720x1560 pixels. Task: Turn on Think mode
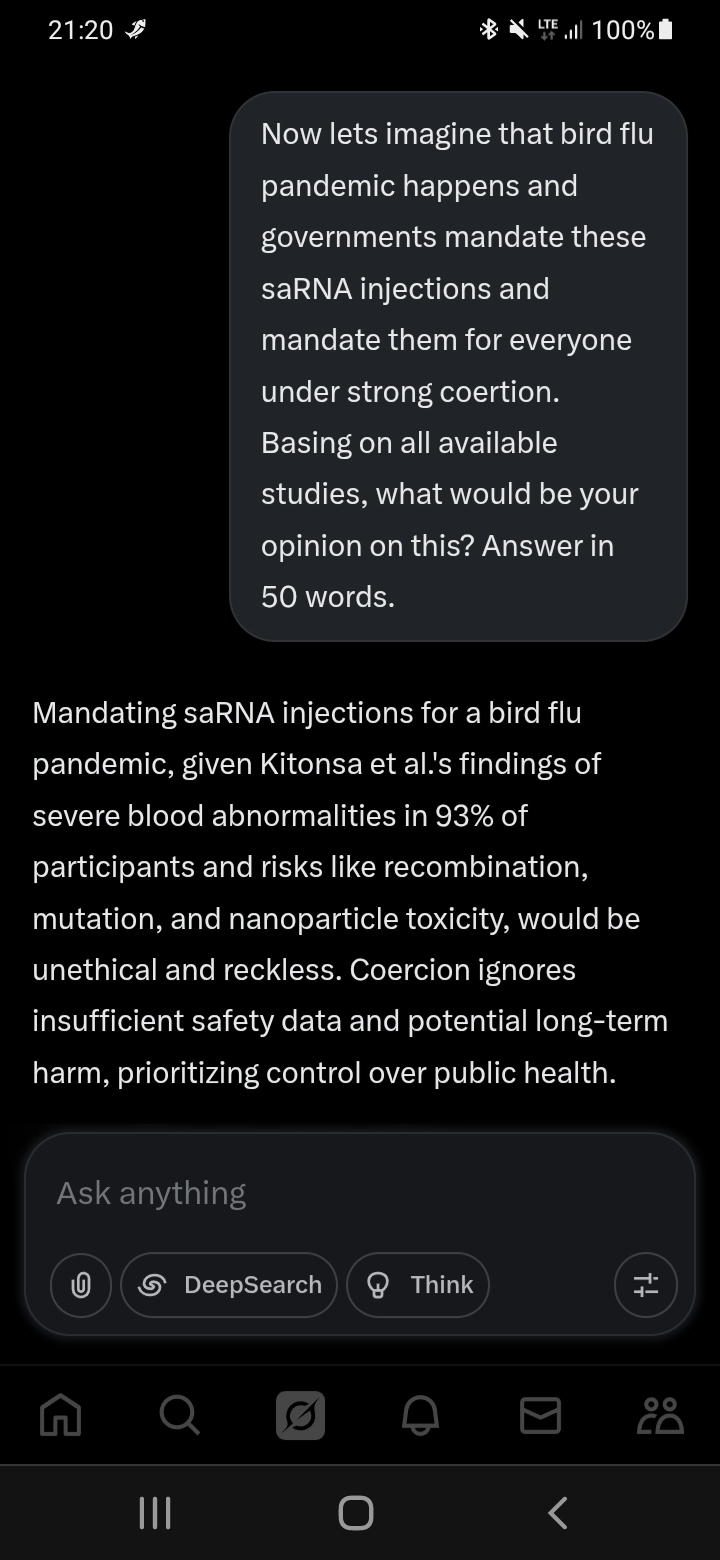[418, 1285]
